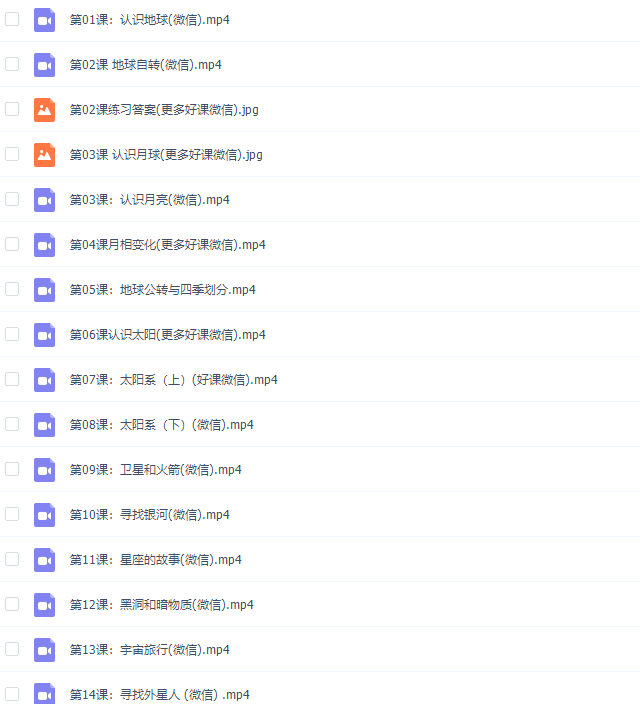This screenshot has width=640, height=704.
Task: Open video 第03课：认识月亮(微信).mp4
Action: coord(150,200)
